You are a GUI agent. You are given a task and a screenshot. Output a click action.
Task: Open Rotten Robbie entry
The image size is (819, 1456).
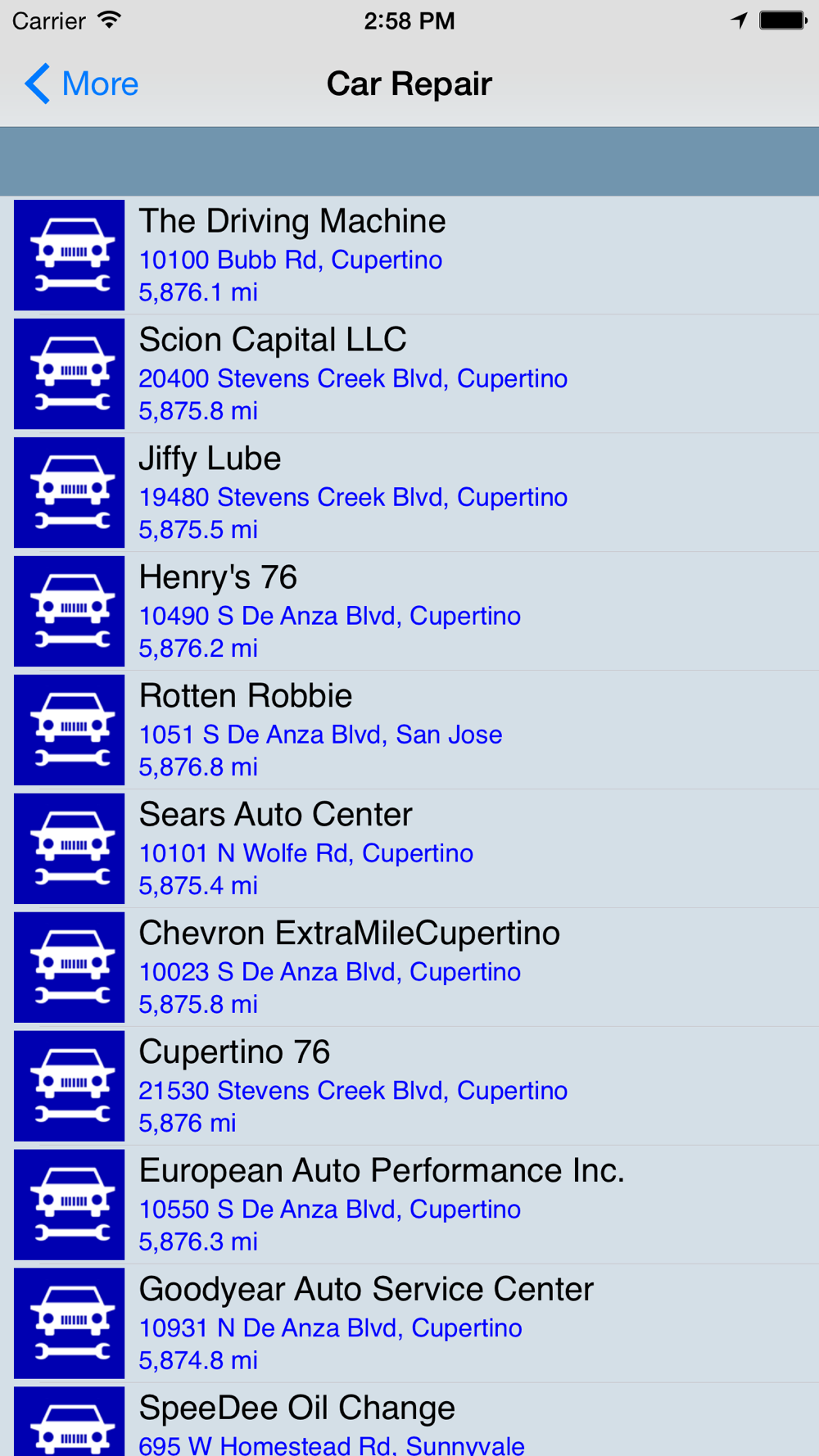tap(409, 730)
